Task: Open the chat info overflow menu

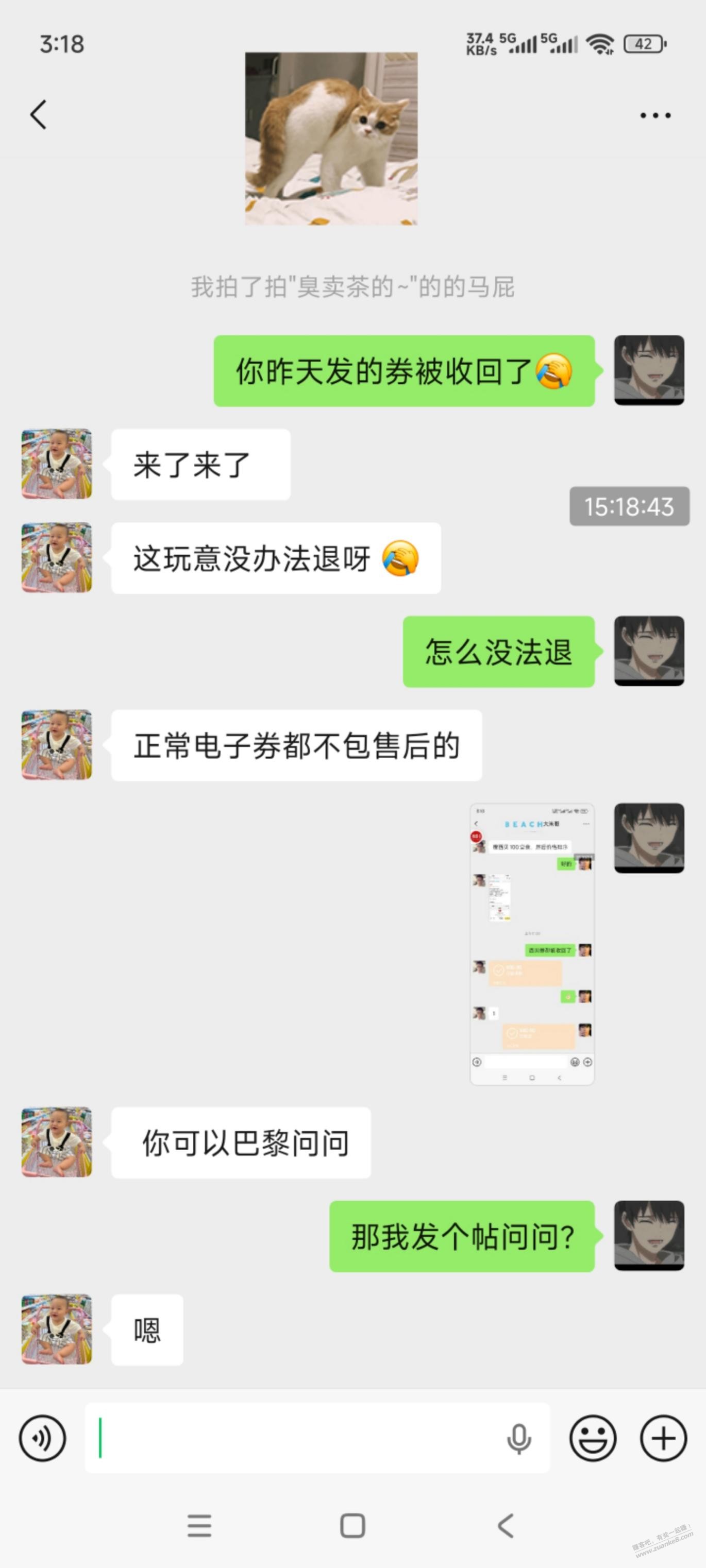Action: pyautogui.click(x=655, y=115)
